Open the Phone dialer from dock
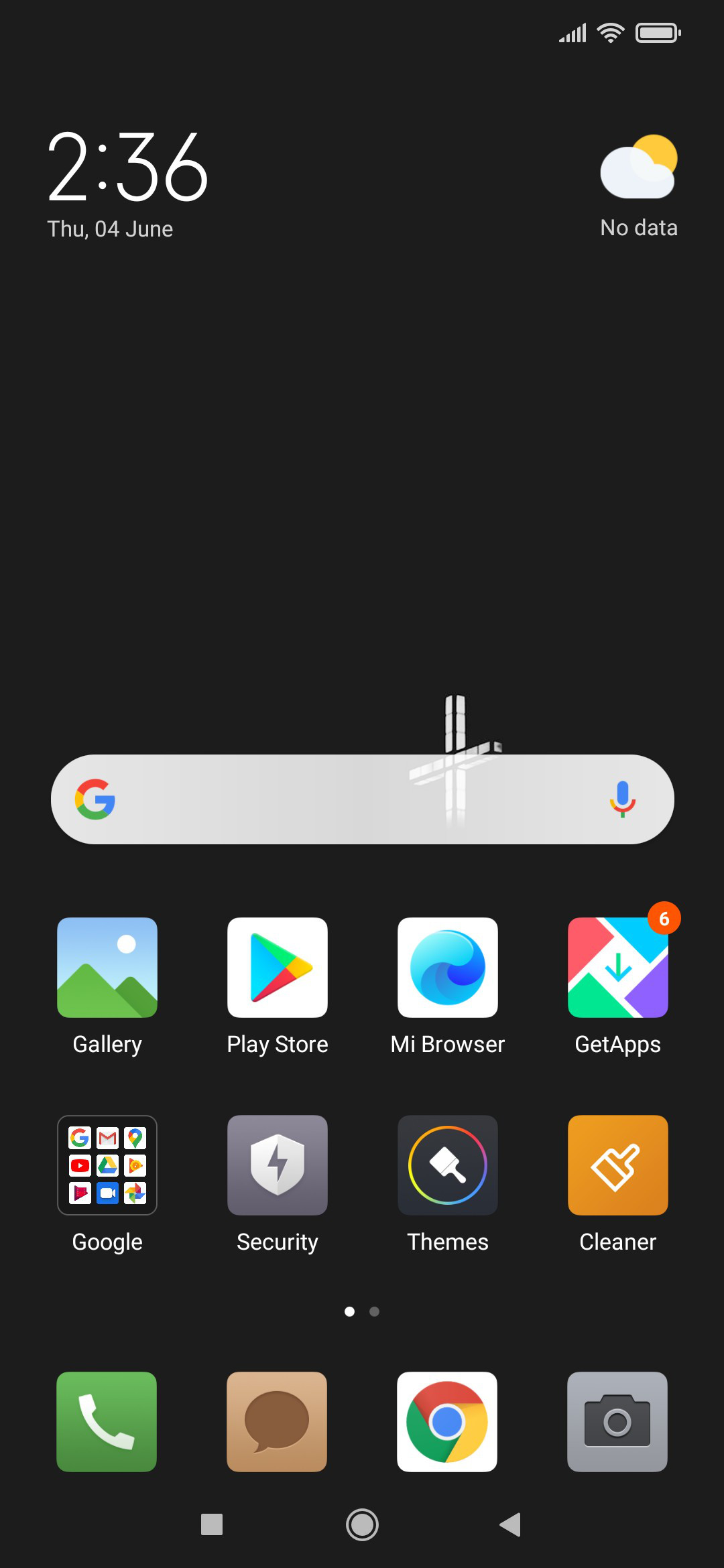The width and height of the screenshot is (724, 1568). point(107,1421)
